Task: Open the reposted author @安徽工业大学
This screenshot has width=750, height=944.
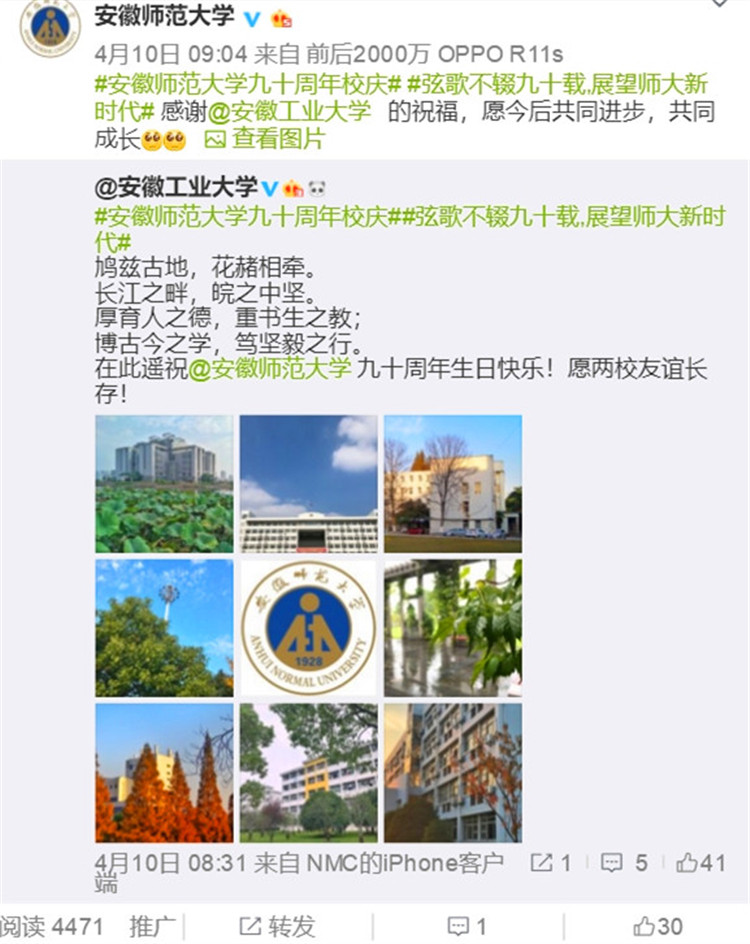Action: point(175,187)
